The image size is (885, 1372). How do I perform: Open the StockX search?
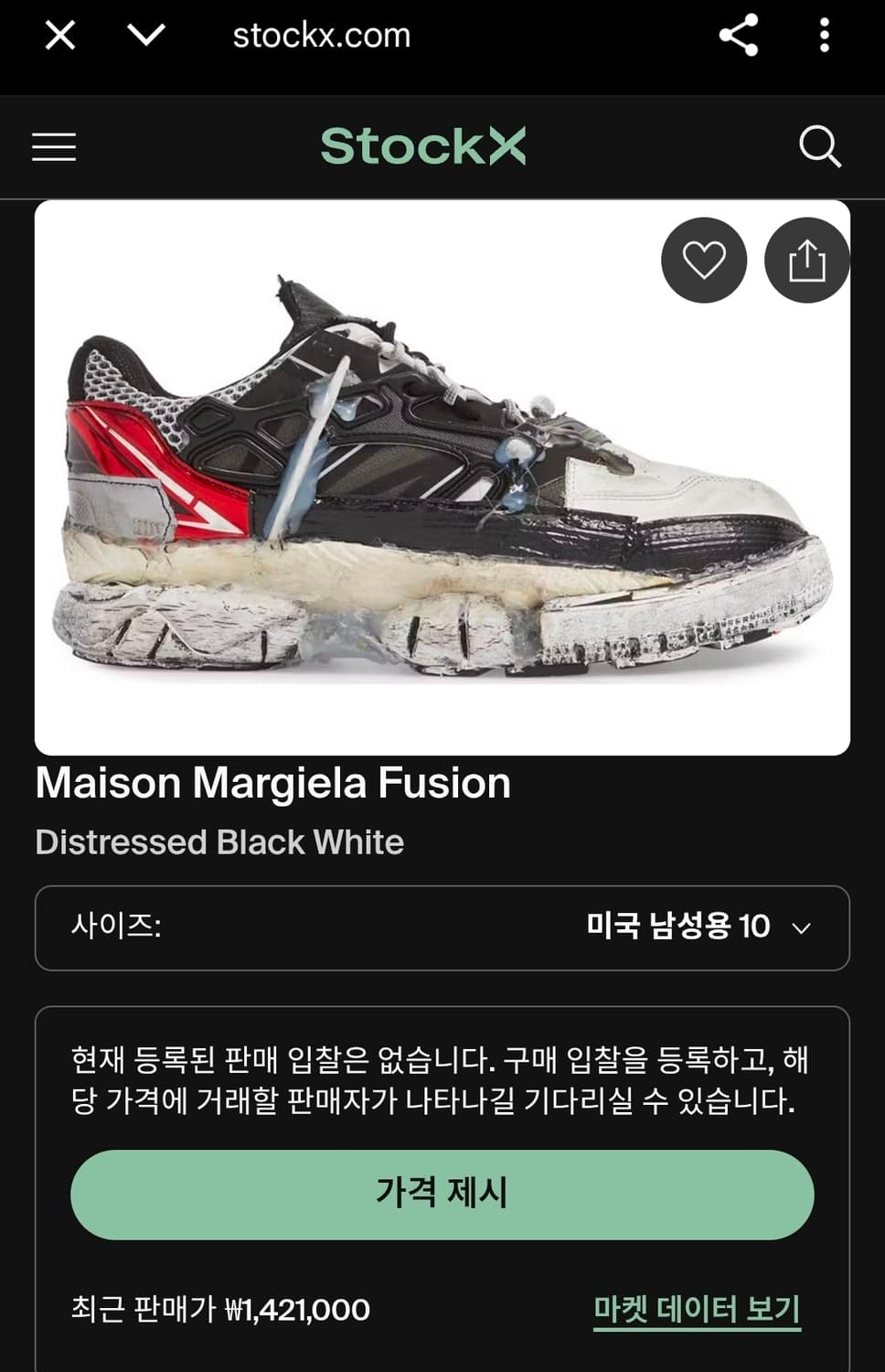click(820, 146)
